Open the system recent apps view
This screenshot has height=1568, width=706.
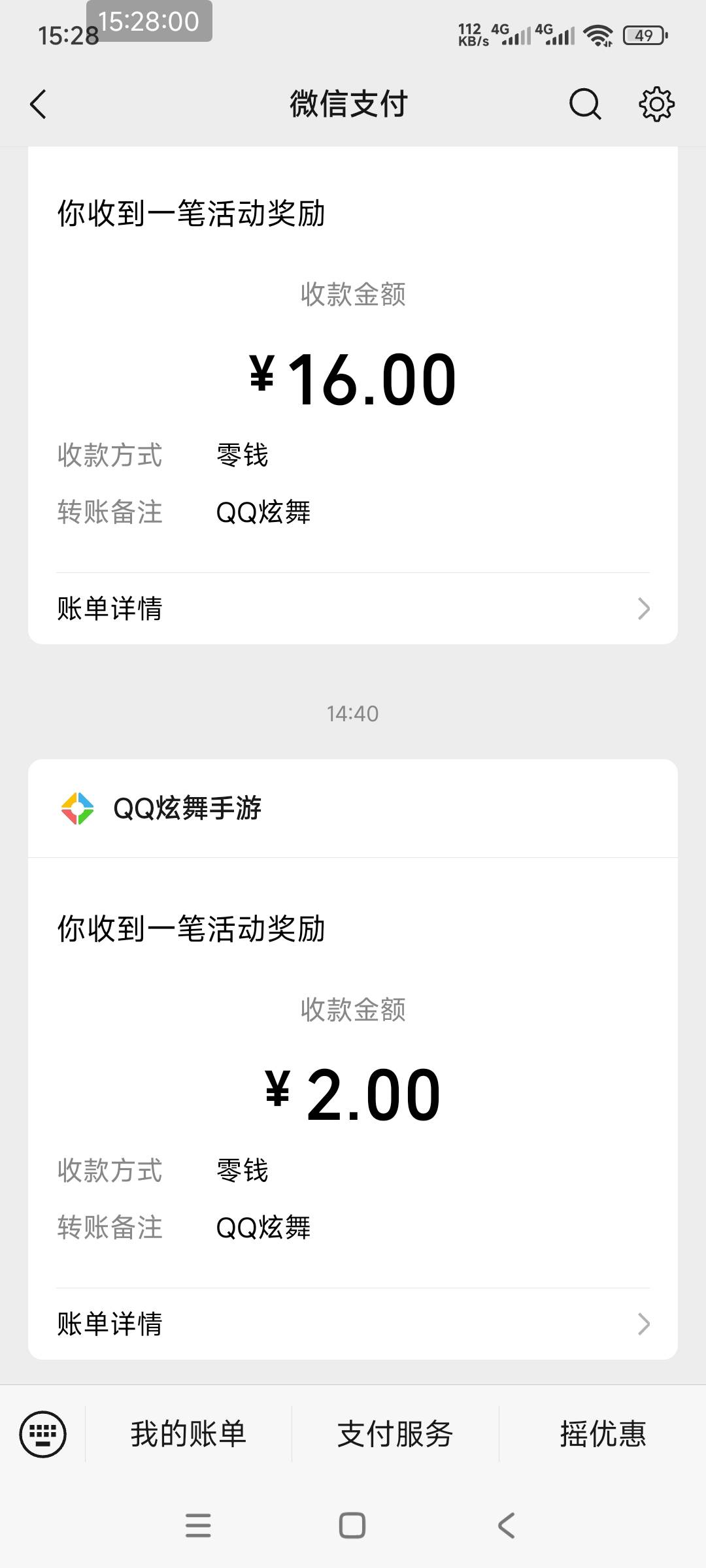pos(198,1526)
